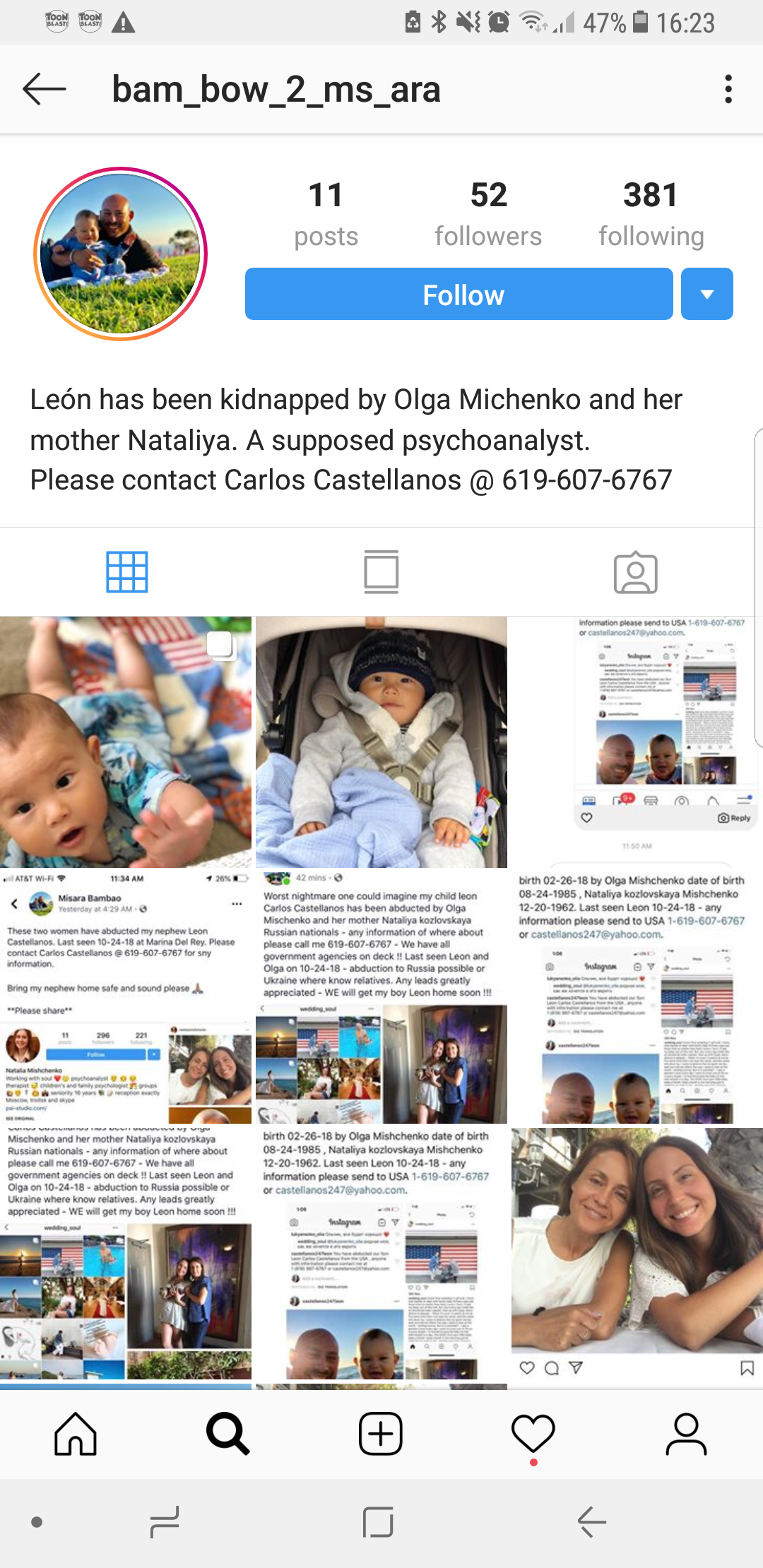Show tagged photos tab
This screenshot has width=763, height=1568.
coord(635,572)
